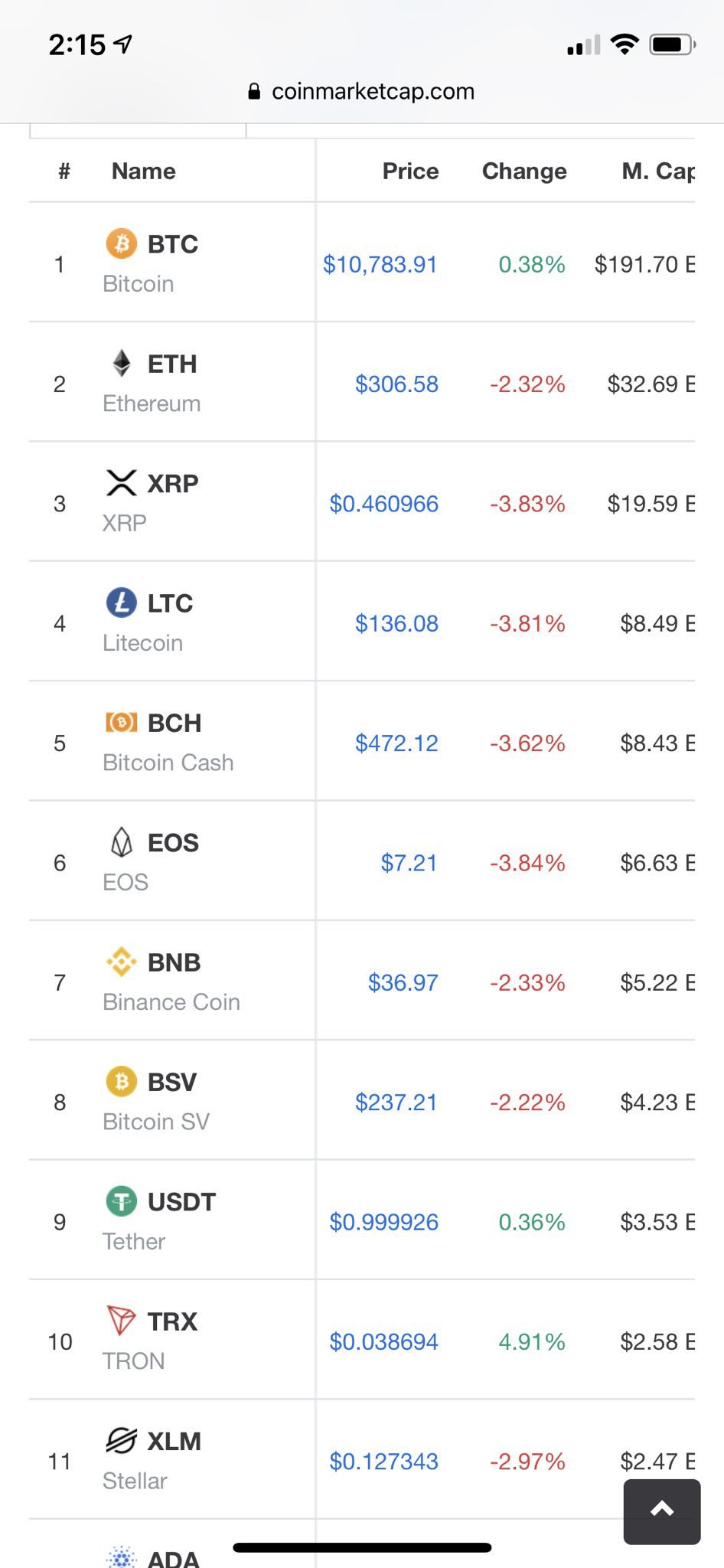This screenshot has height=1568, width=724.
Task: Open the Bitcoin BTC coin page
Action: click(x=152, y=263)
